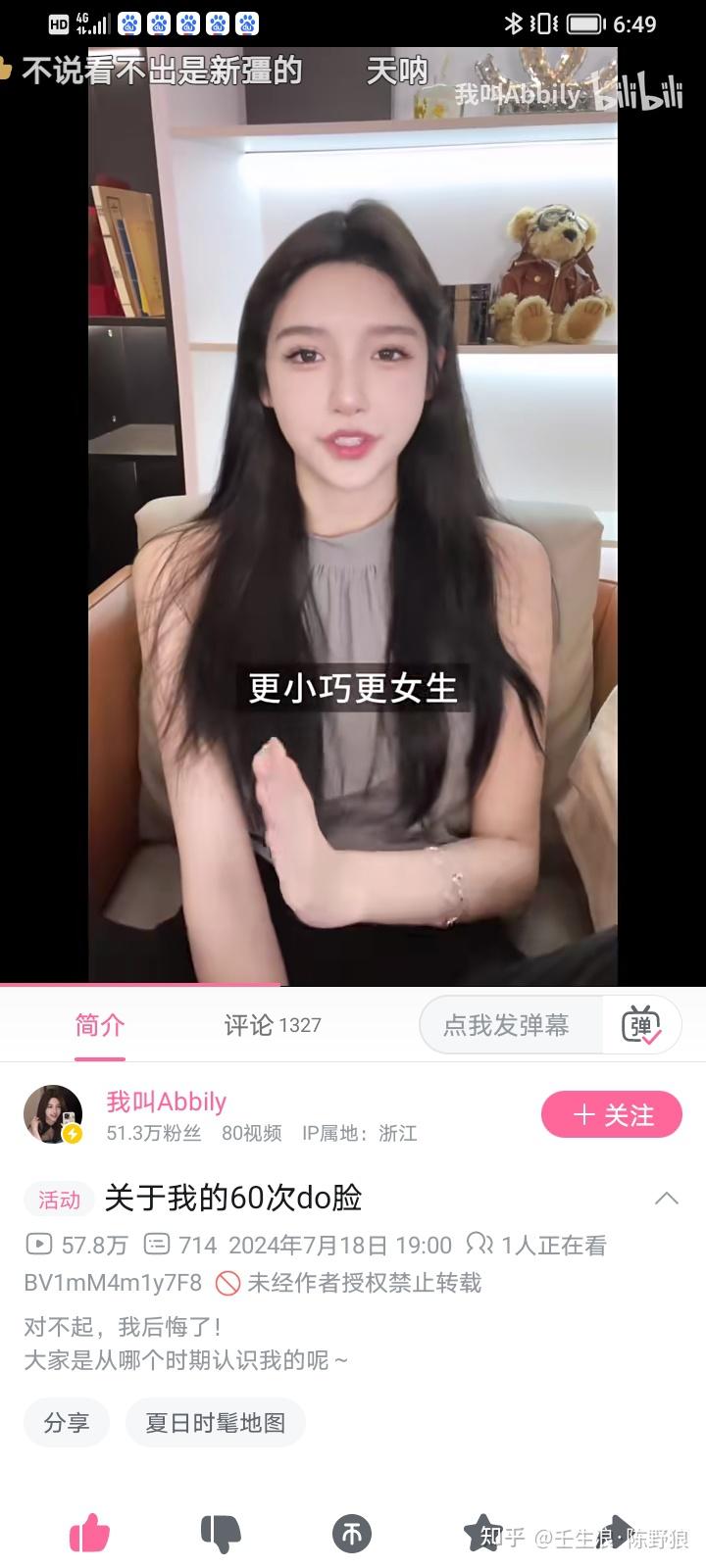Tap the share arrow icon at bottom right

(618, 1533)
